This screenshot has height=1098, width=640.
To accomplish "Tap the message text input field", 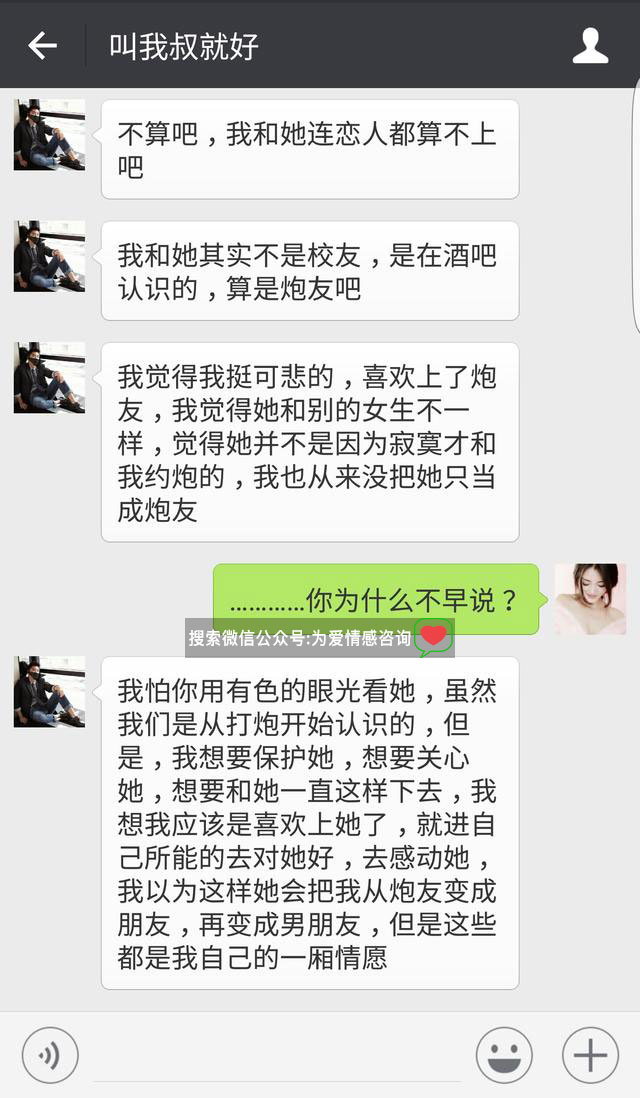I will pyautogui.click(x=277, y=1057).
